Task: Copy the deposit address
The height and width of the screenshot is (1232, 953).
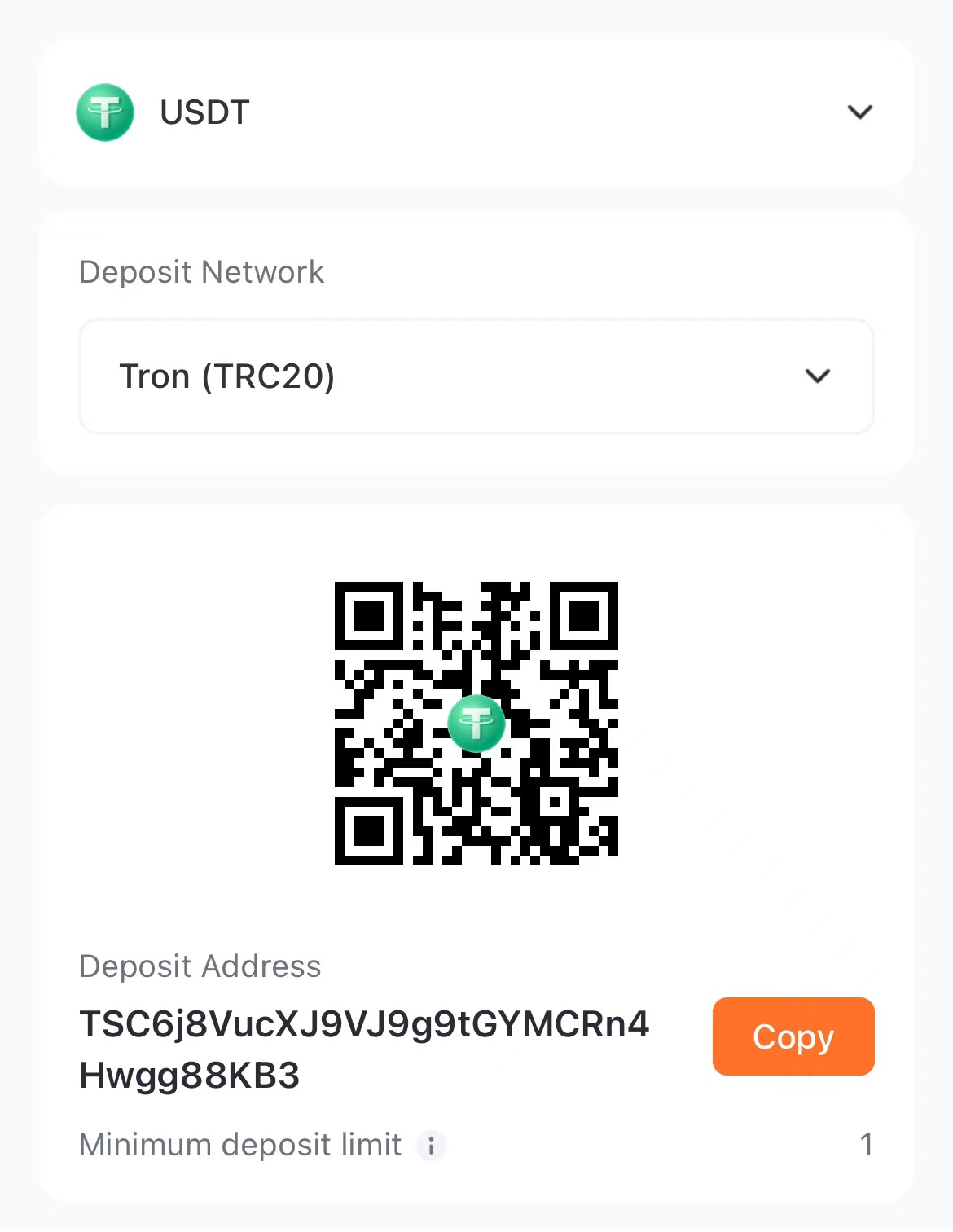Action: pyautogui.click(x=793, y=1036)
